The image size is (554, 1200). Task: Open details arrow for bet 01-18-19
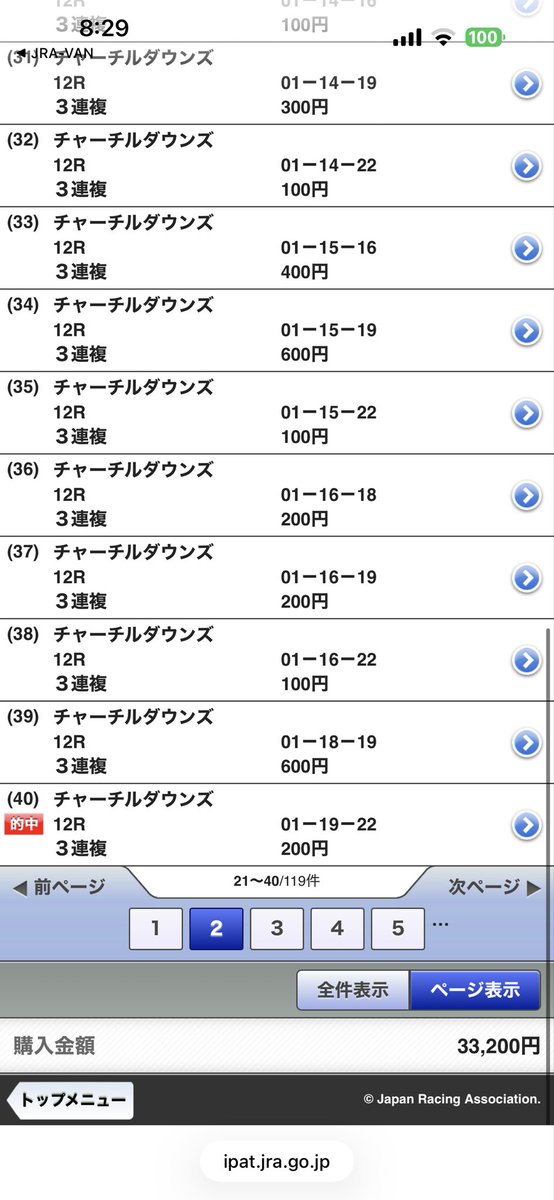pyautogui.click(x=526, y=743)
